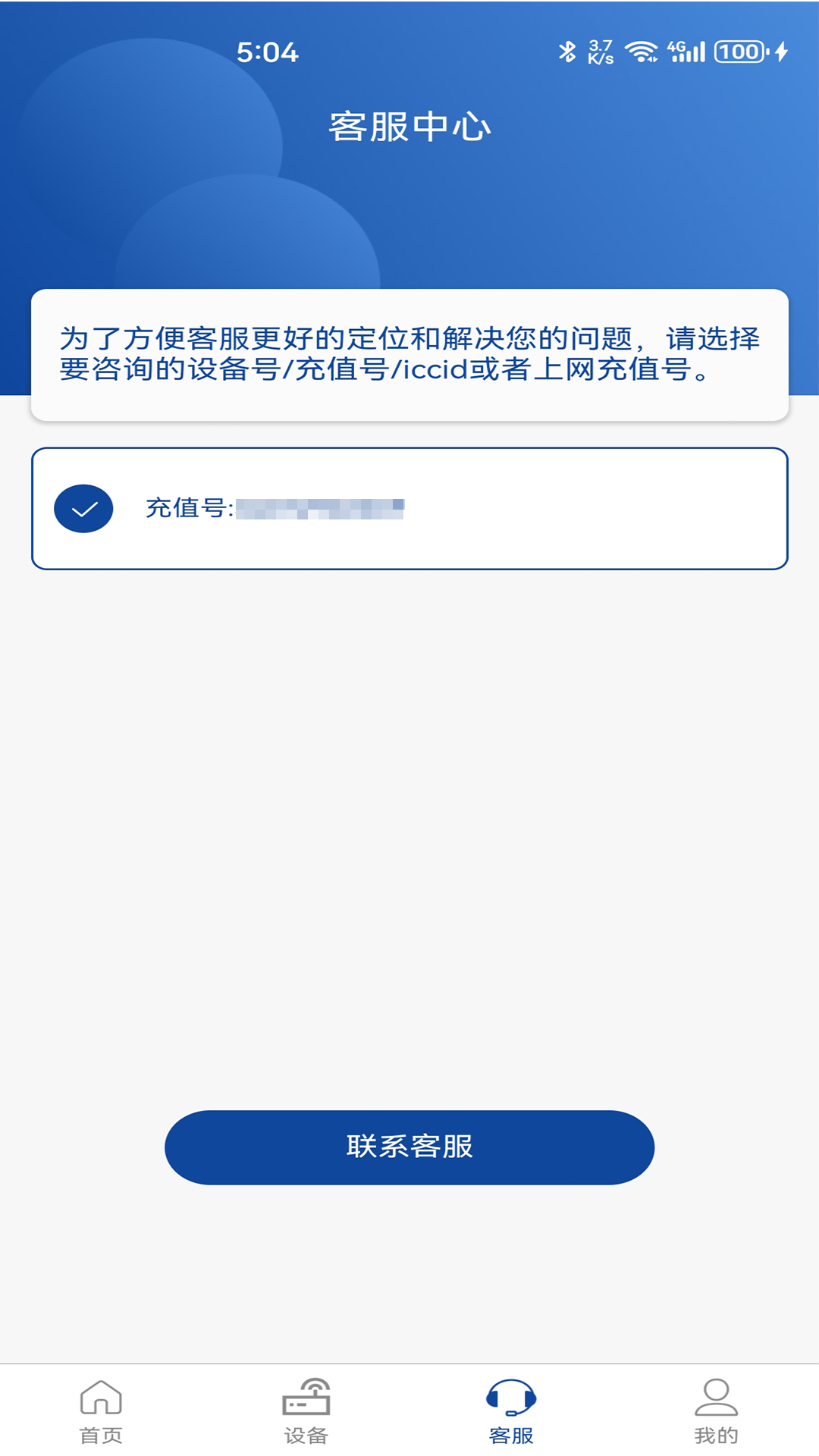Enable the blue circular check mark
This screenshot has height=1456, width=819.
point(84,507)
